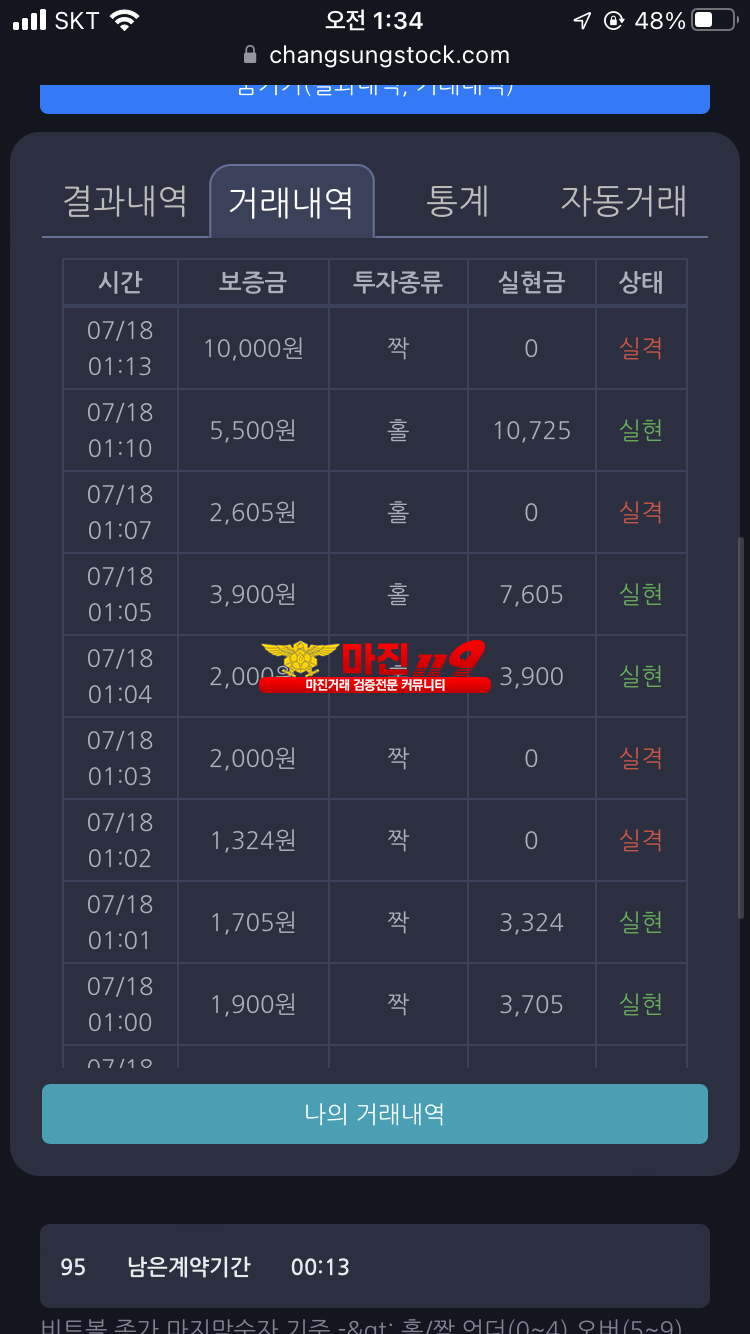Screen dimensions: 750x1334
Task: Tap the 나의 거래내역 button
Action: click(375, 1114)
